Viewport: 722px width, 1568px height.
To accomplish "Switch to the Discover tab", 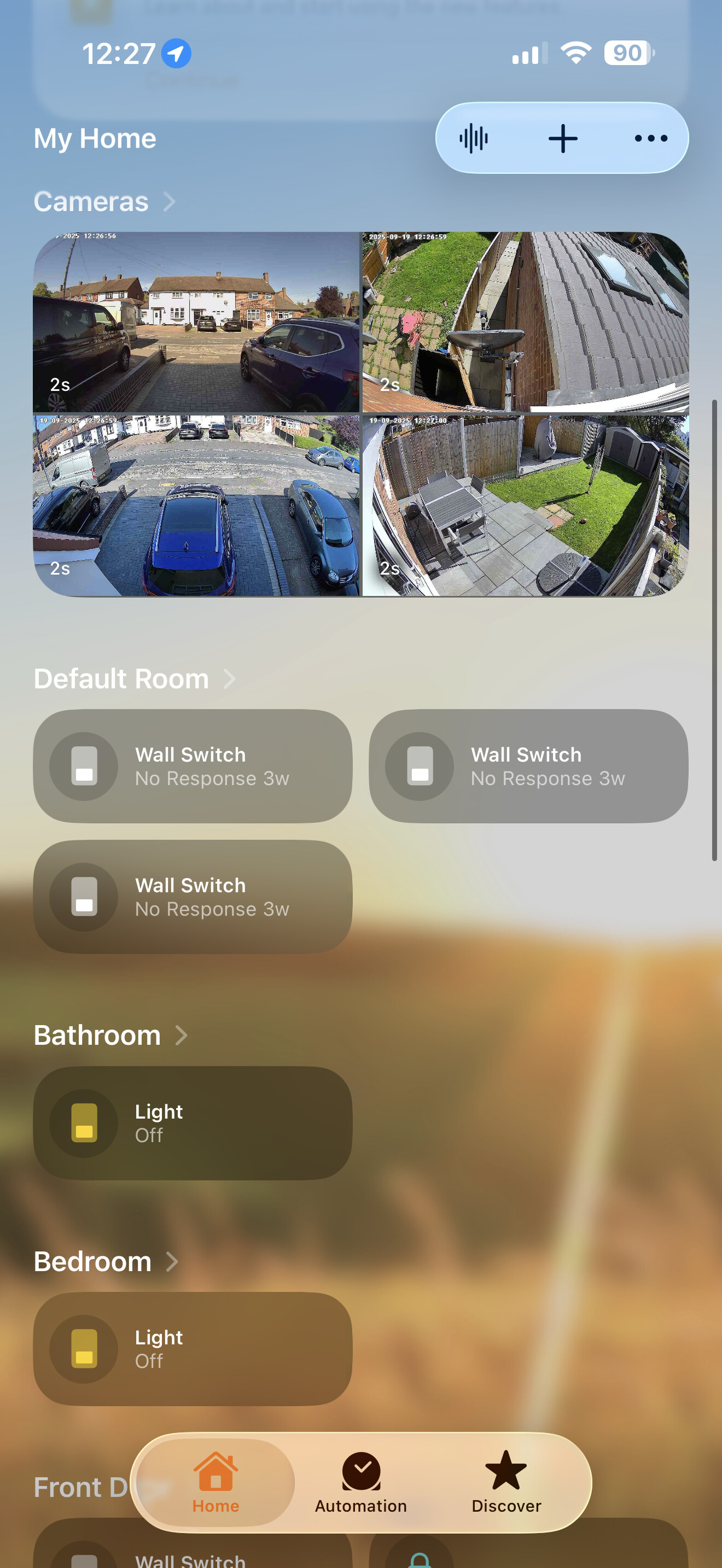I will [506, 1483].
